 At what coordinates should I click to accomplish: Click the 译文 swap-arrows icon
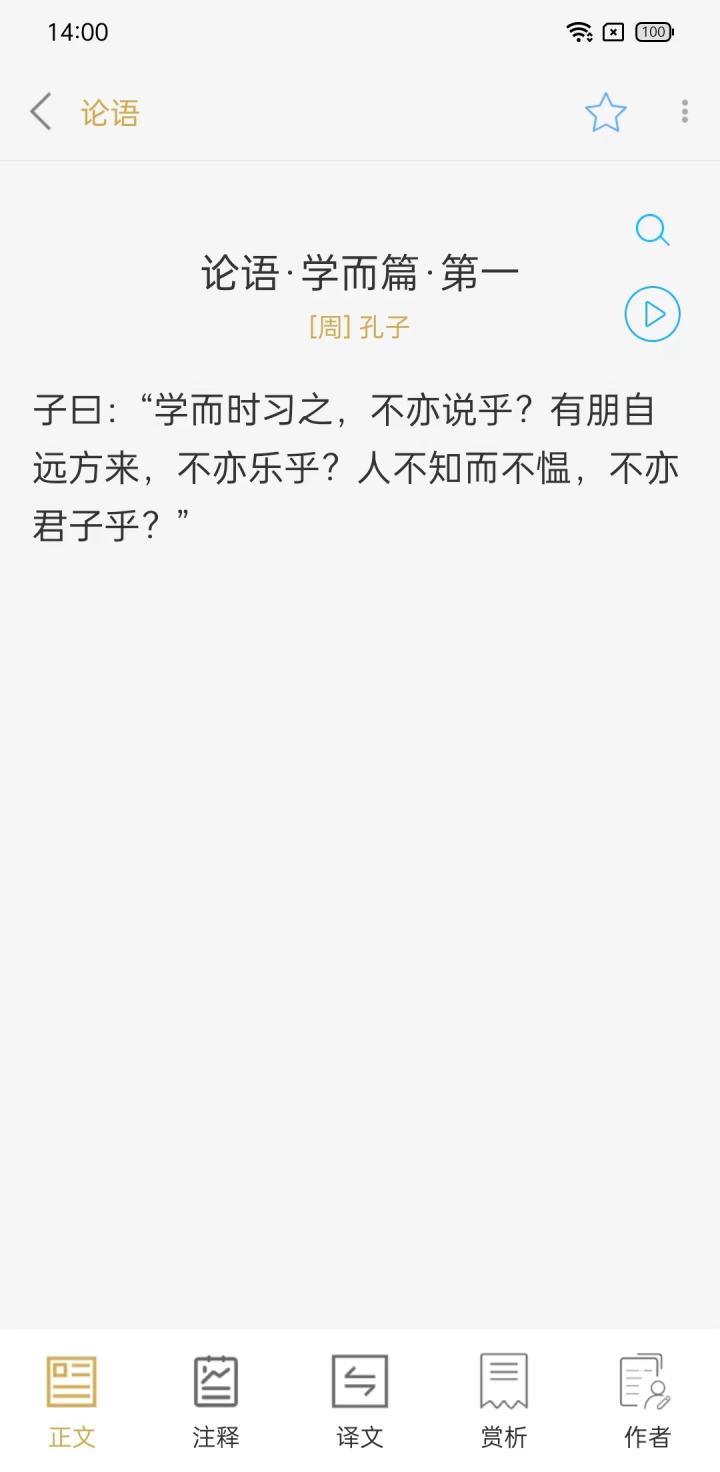click(359, 1381)
